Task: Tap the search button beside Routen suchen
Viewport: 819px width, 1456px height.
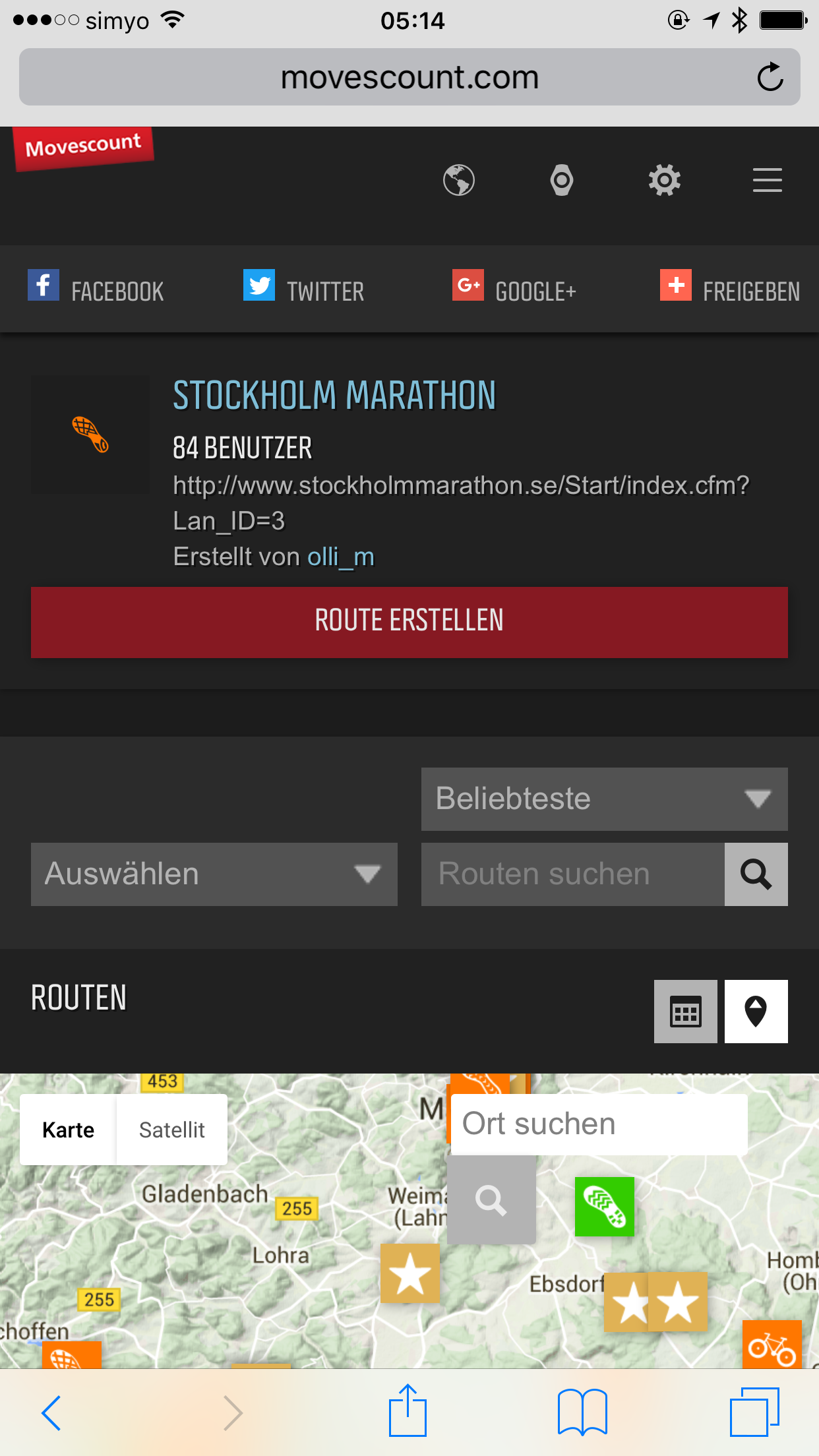Action: point(756,874)
